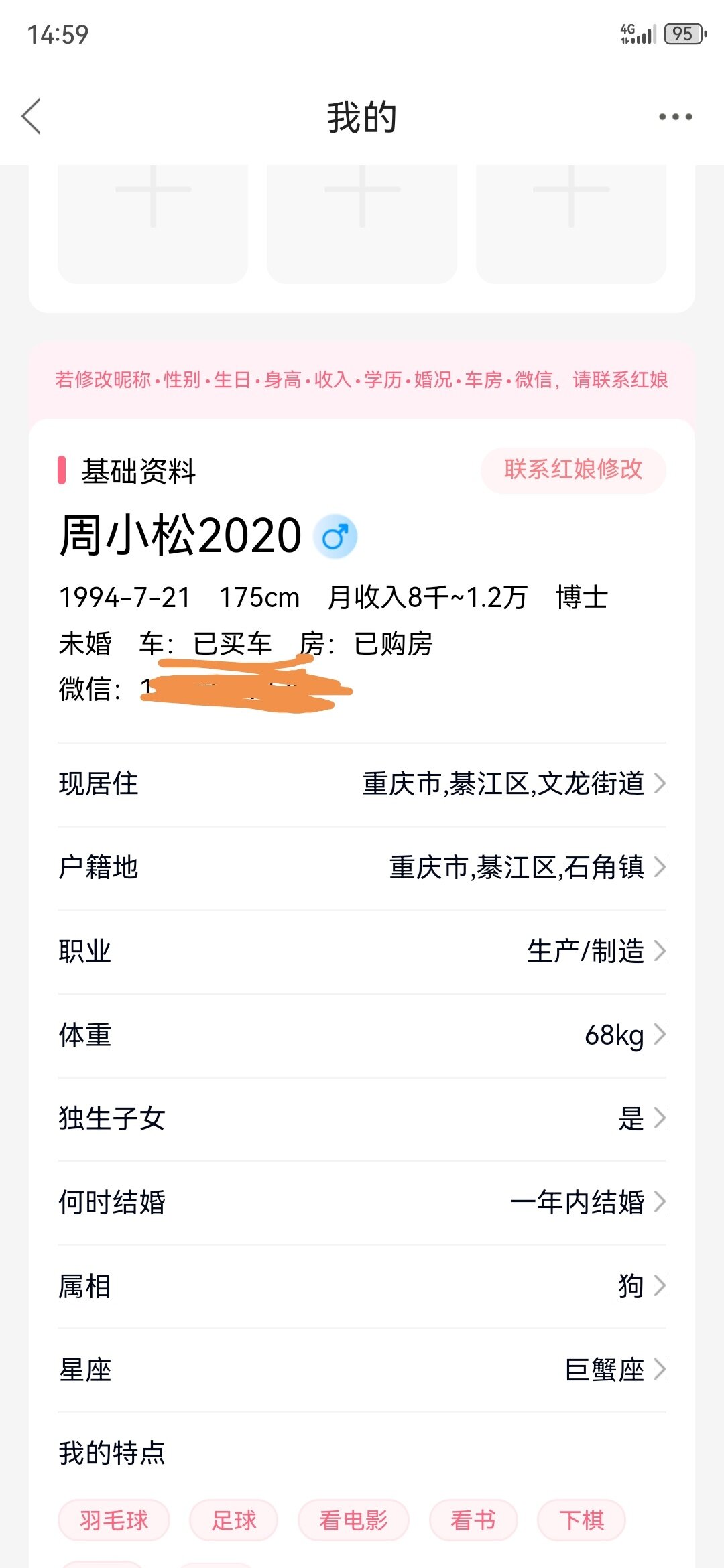Viewport: 724px width, 1568px height.
Task: Open the 现居住 location row
Action: coord(362,783)
